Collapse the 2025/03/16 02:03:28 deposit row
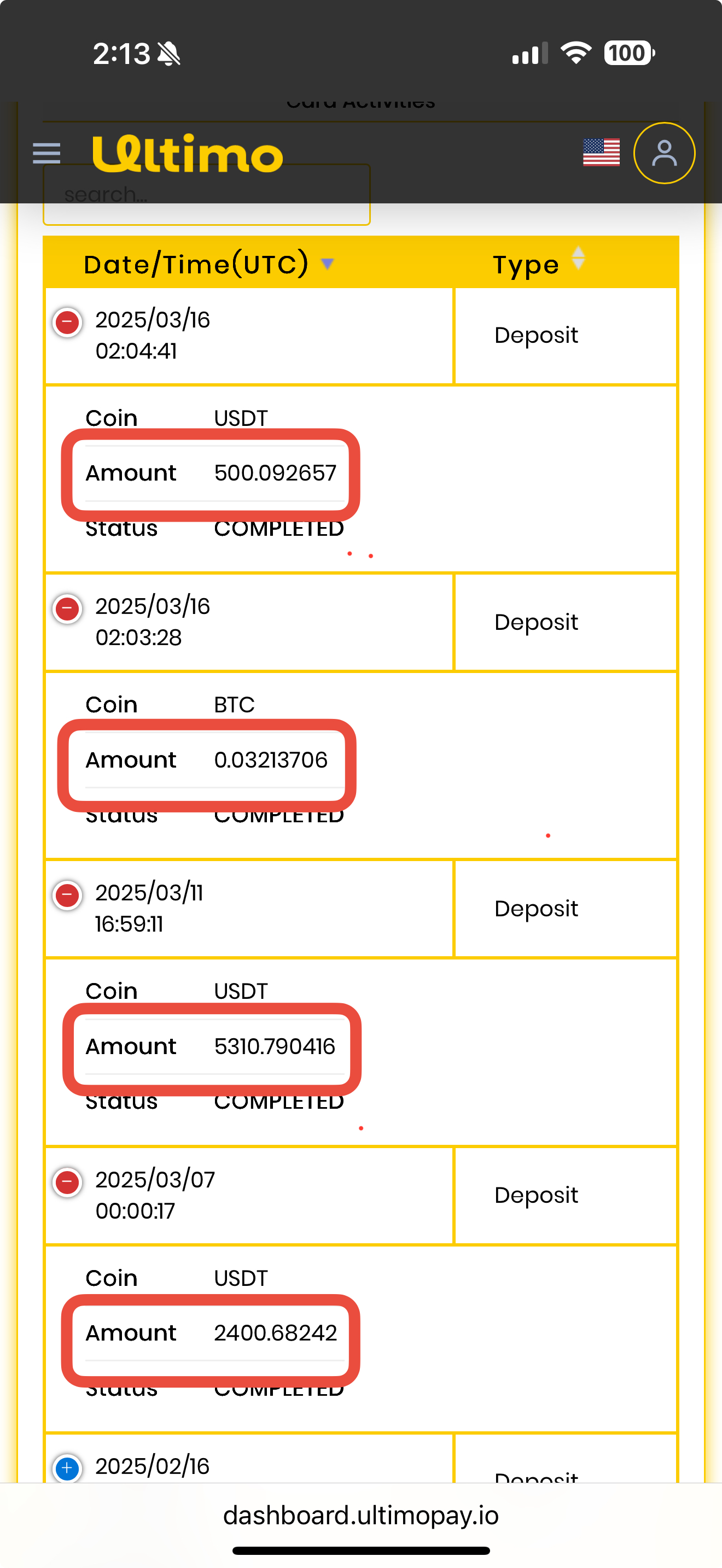 click(x=68, y=608)
